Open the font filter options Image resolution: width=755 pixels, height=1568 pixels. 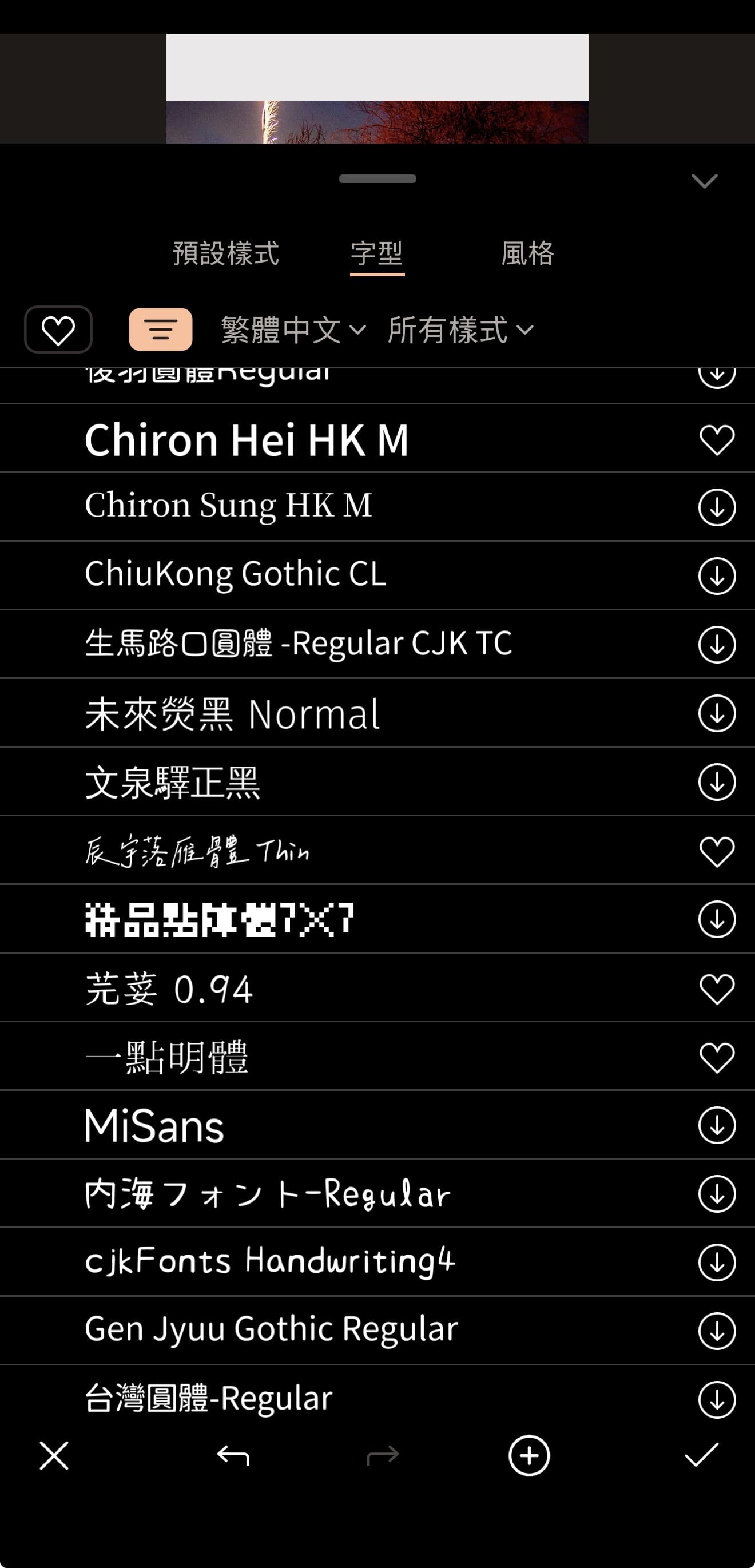(x=160, y=329)
